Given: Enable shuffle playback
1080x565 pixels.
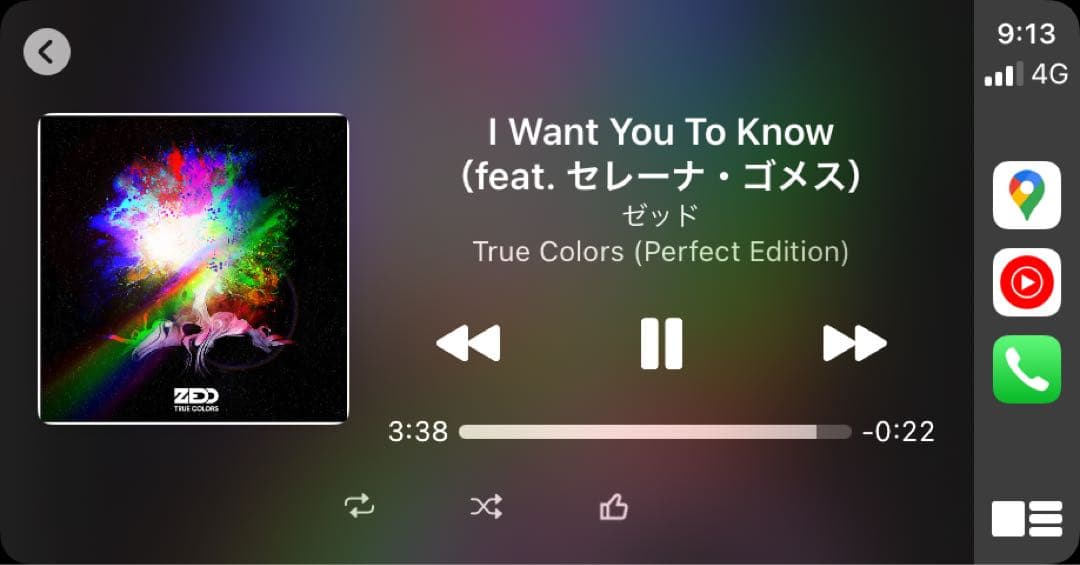Looking at the screenshot, I should 486,507.
